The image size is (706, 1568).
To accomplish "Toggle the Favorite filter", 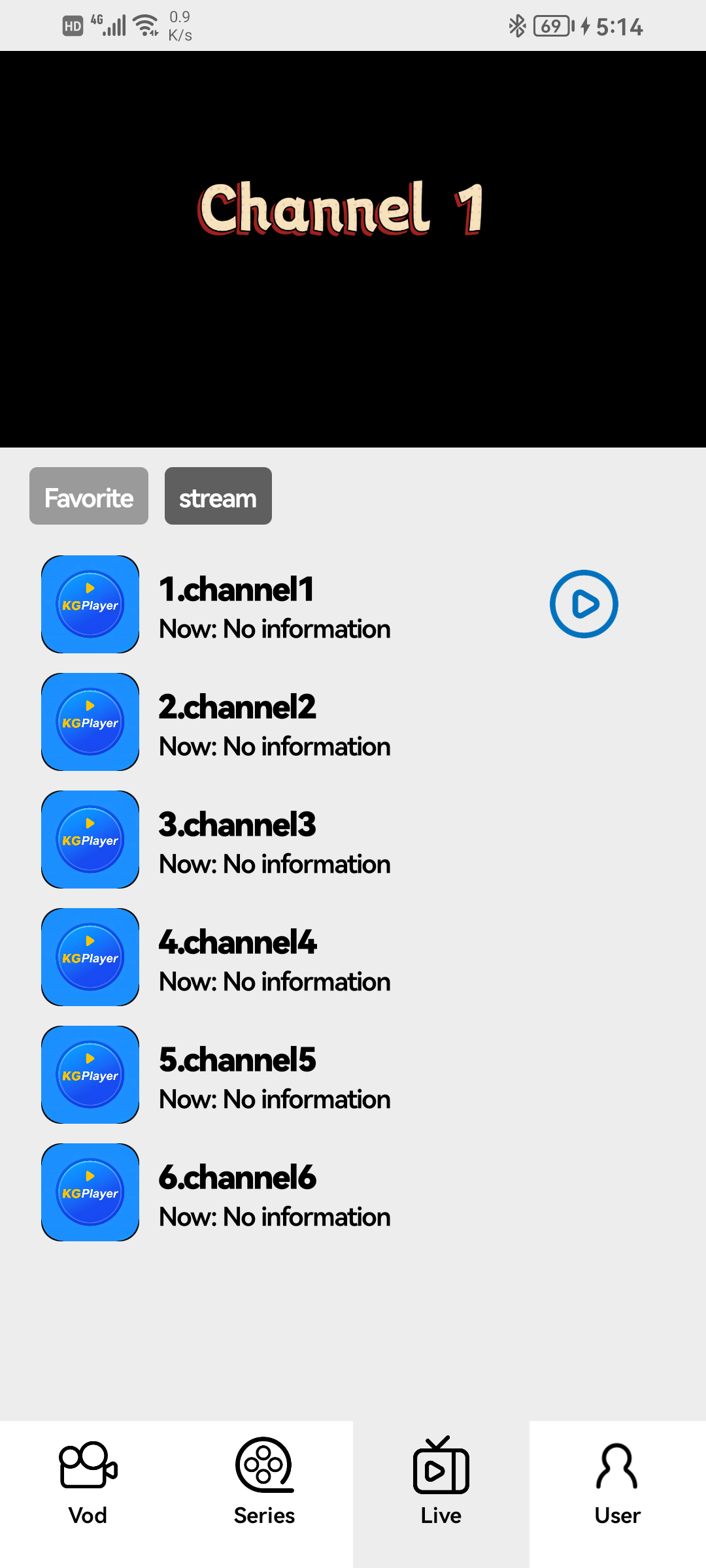I will tap(88, 496).
